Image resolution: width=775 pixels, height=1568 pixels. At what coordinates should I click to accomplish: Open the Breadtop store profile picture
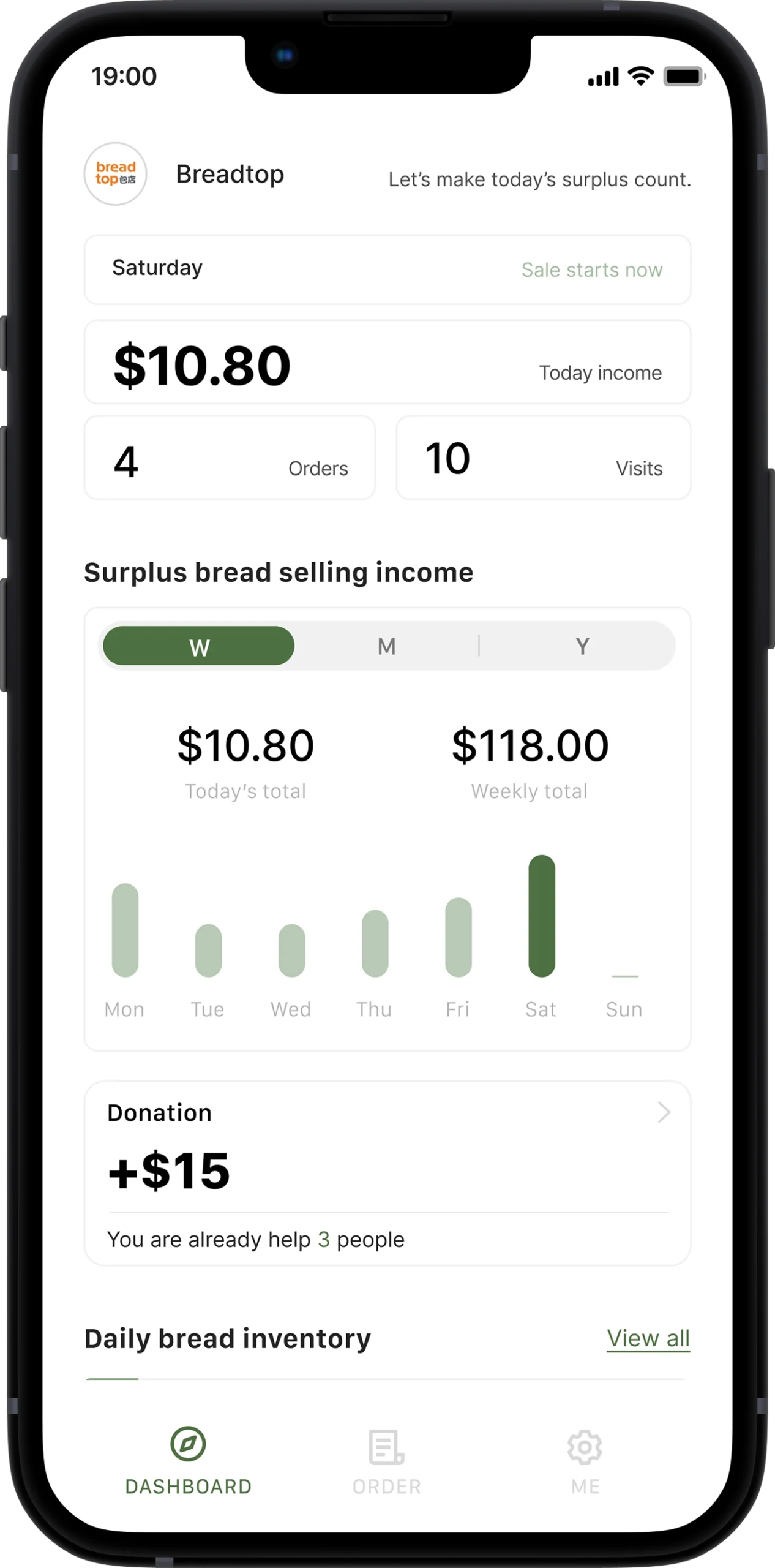pyautogui.click(x=115, y=174)
